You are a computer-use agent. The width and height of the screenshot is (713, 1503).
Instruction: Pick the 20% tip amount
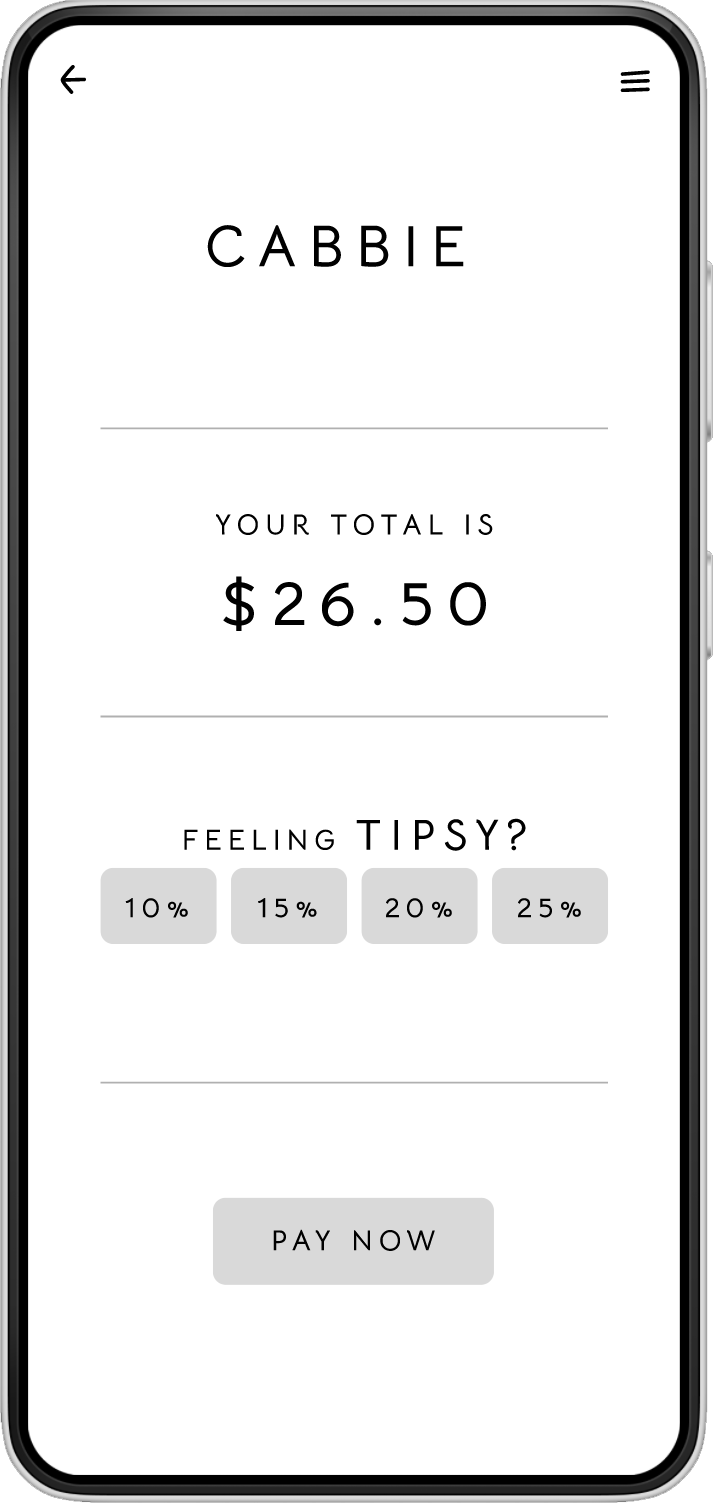419,906
